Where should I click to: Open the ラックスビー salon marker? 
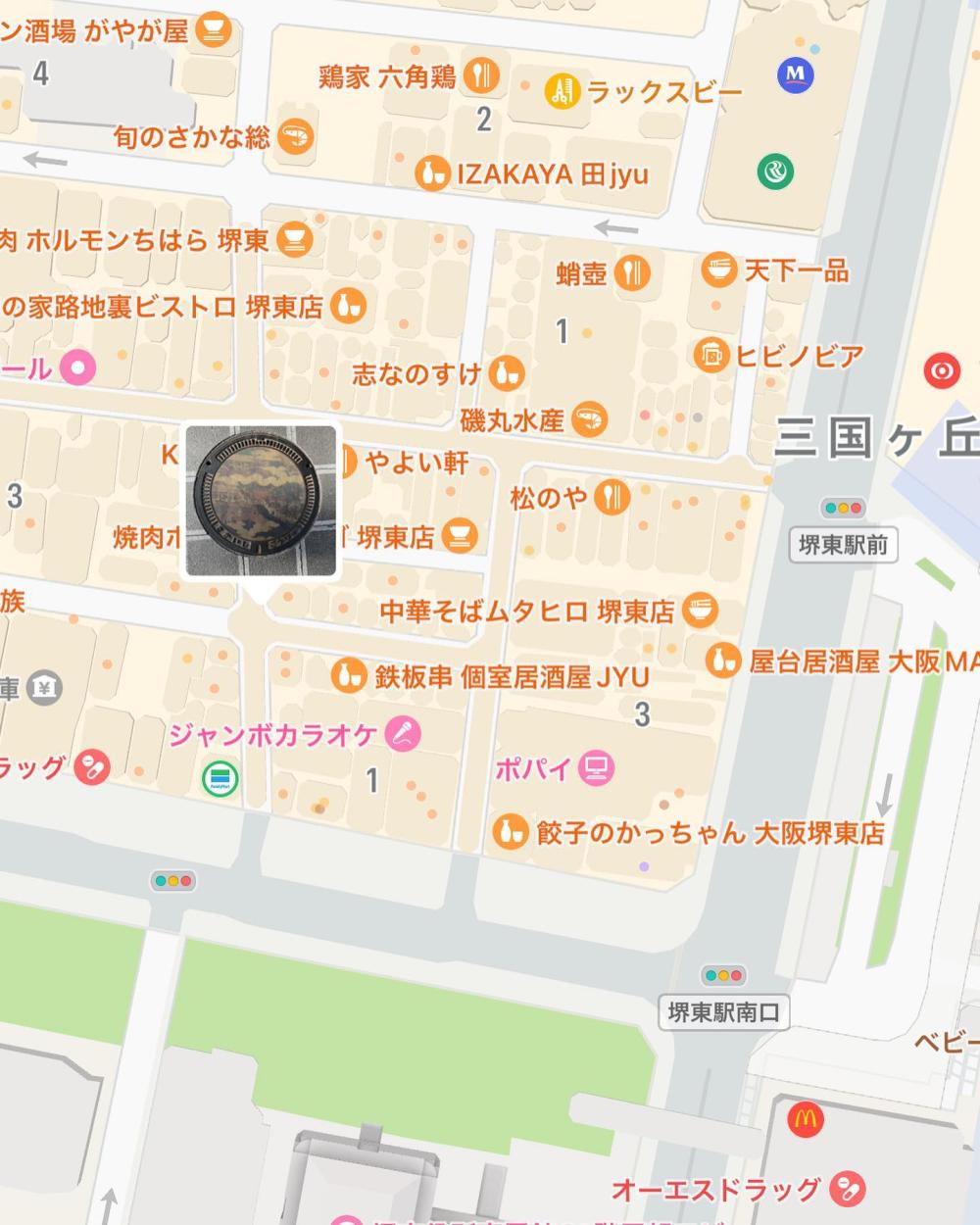562,92
